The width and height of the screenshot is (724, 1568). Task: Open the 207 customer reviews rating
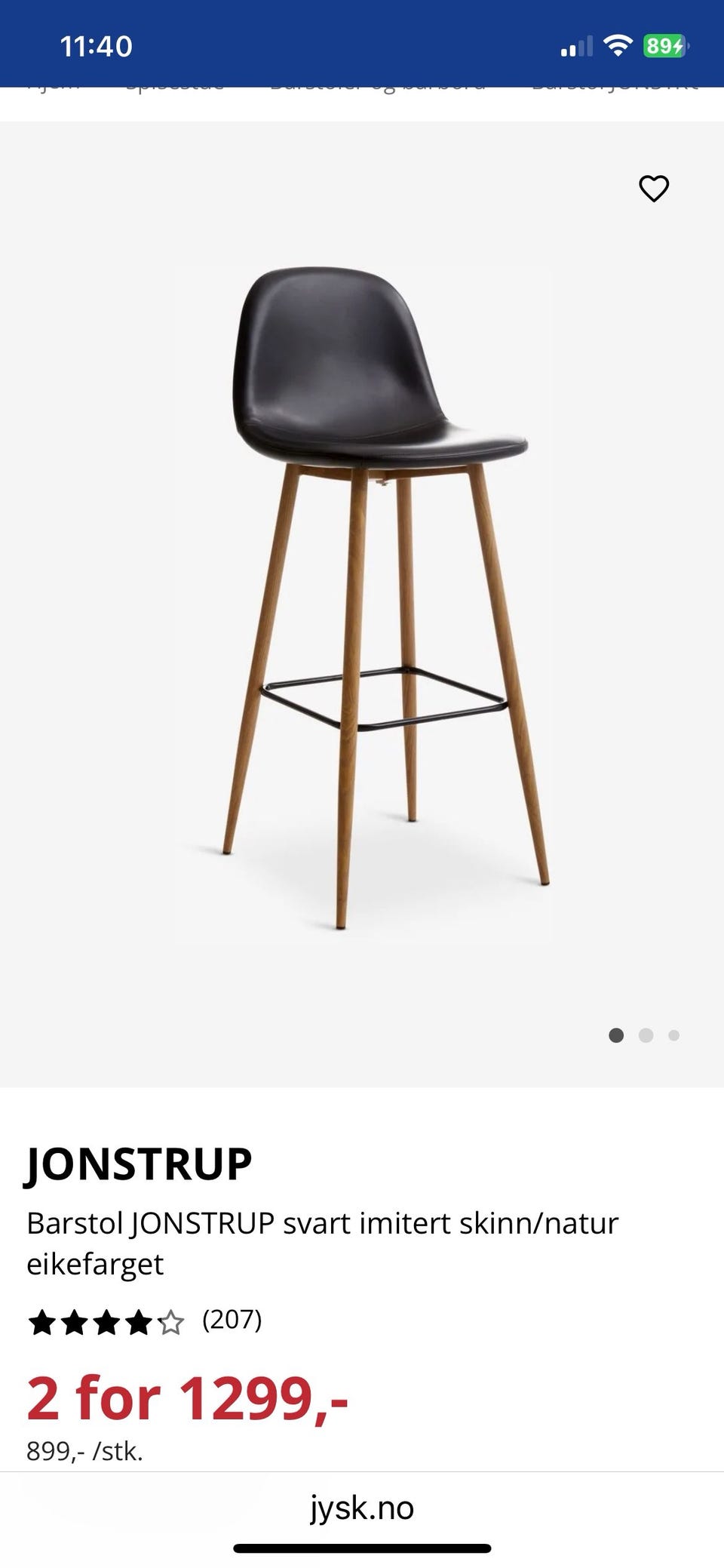pyautogui.click(x=145, y=1321)
